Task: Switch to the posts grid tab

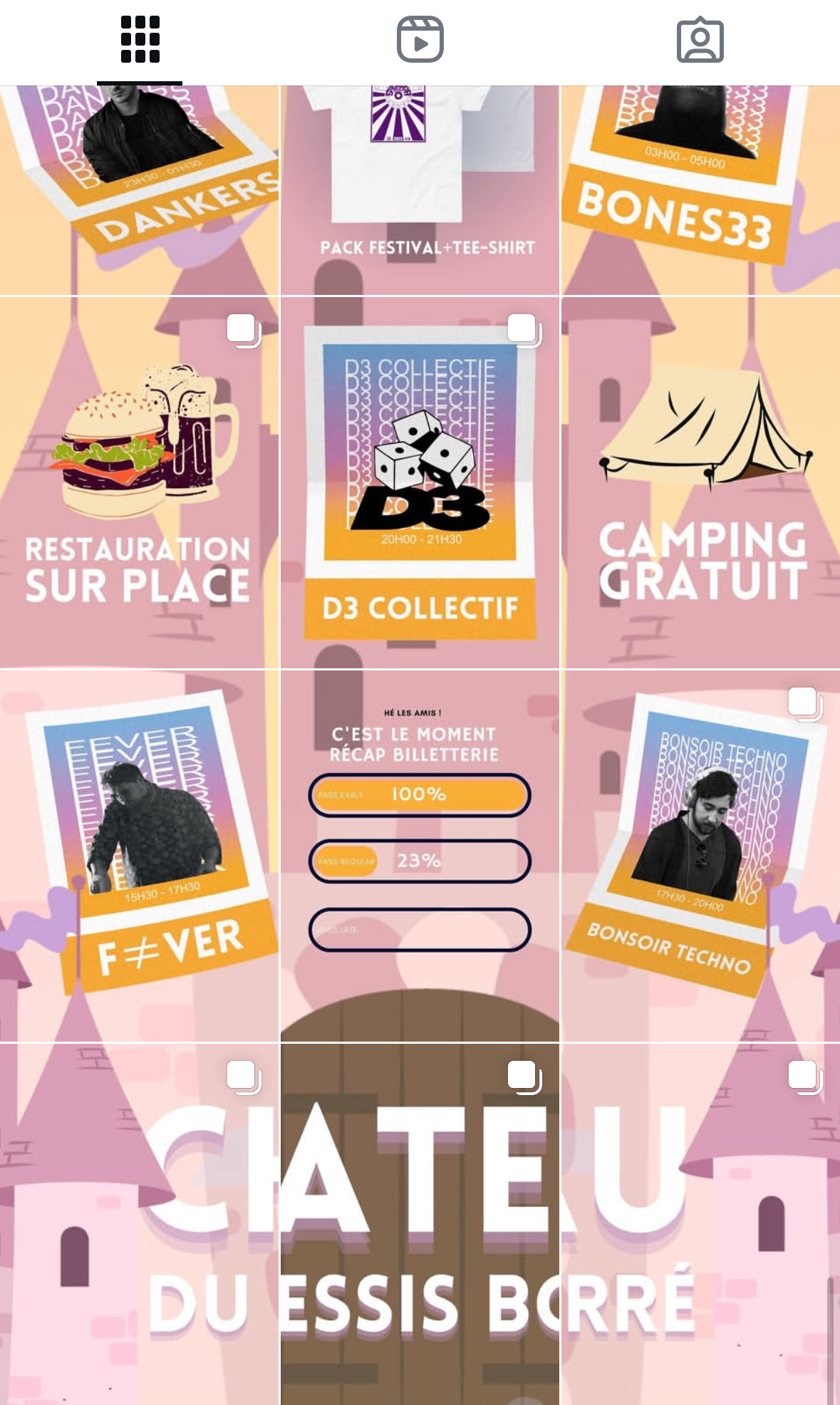Action: [140, 40]
